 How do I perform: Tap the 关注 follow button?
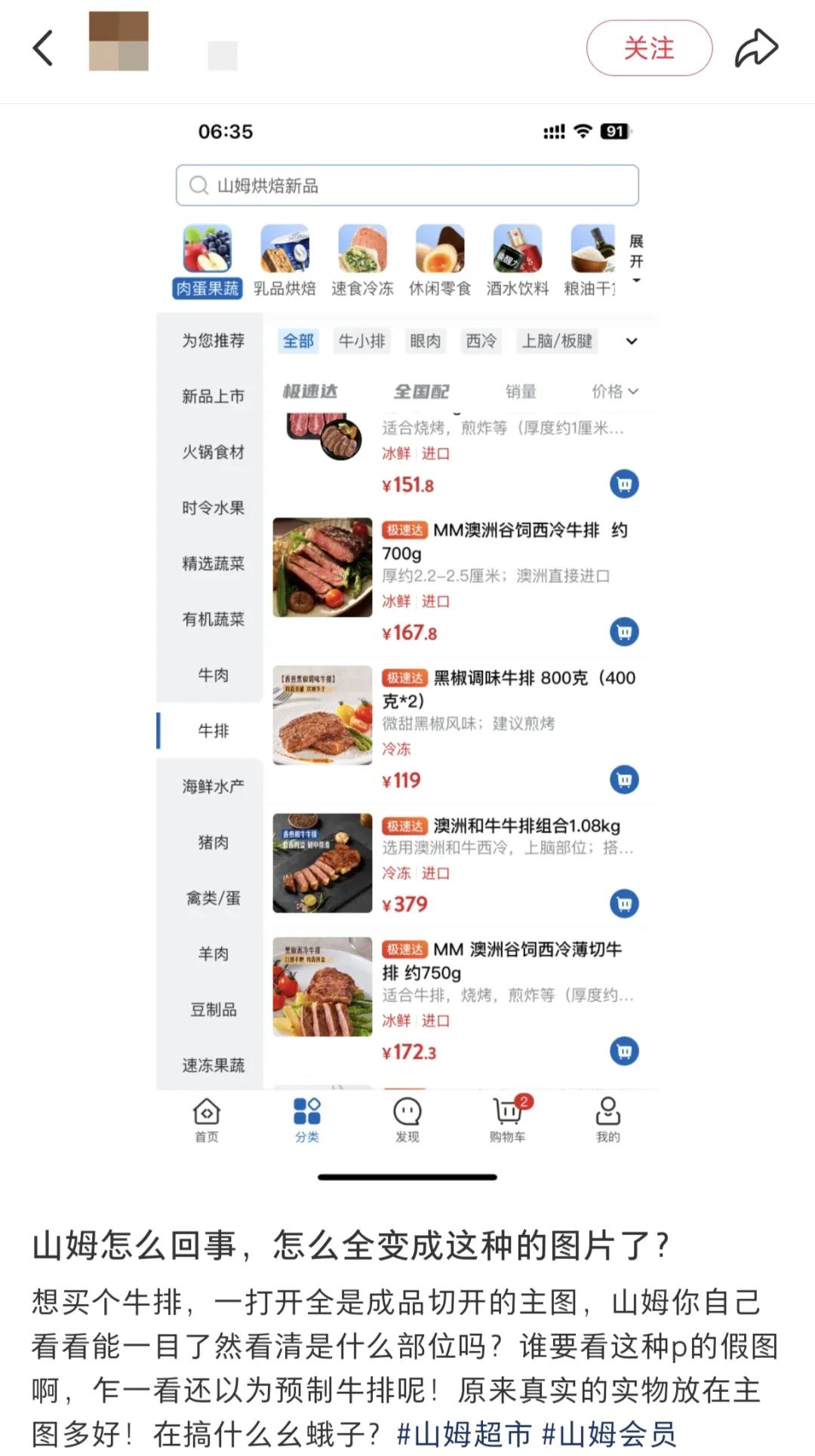tap(649, 48)
